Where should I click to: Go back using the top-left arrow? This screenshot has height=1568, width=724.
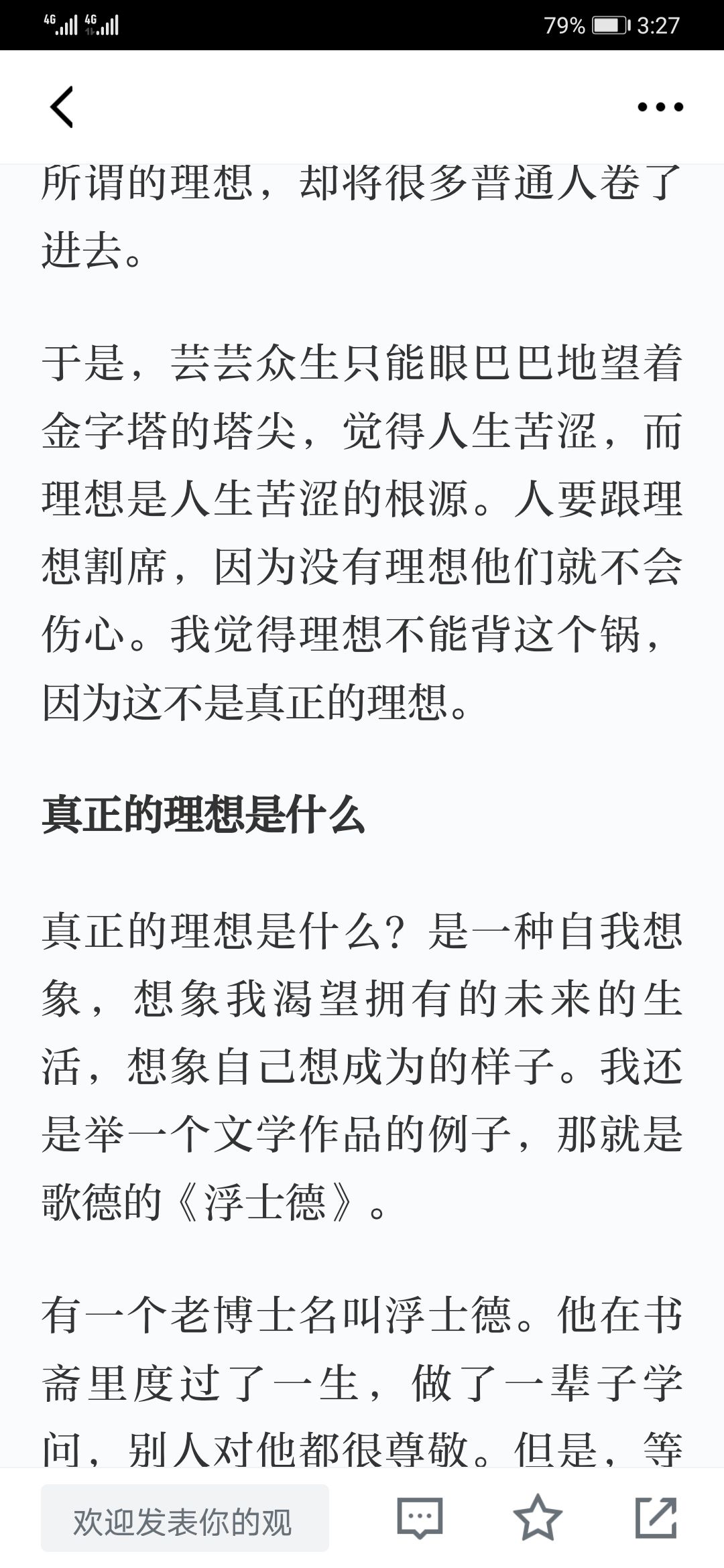[62, 107]
